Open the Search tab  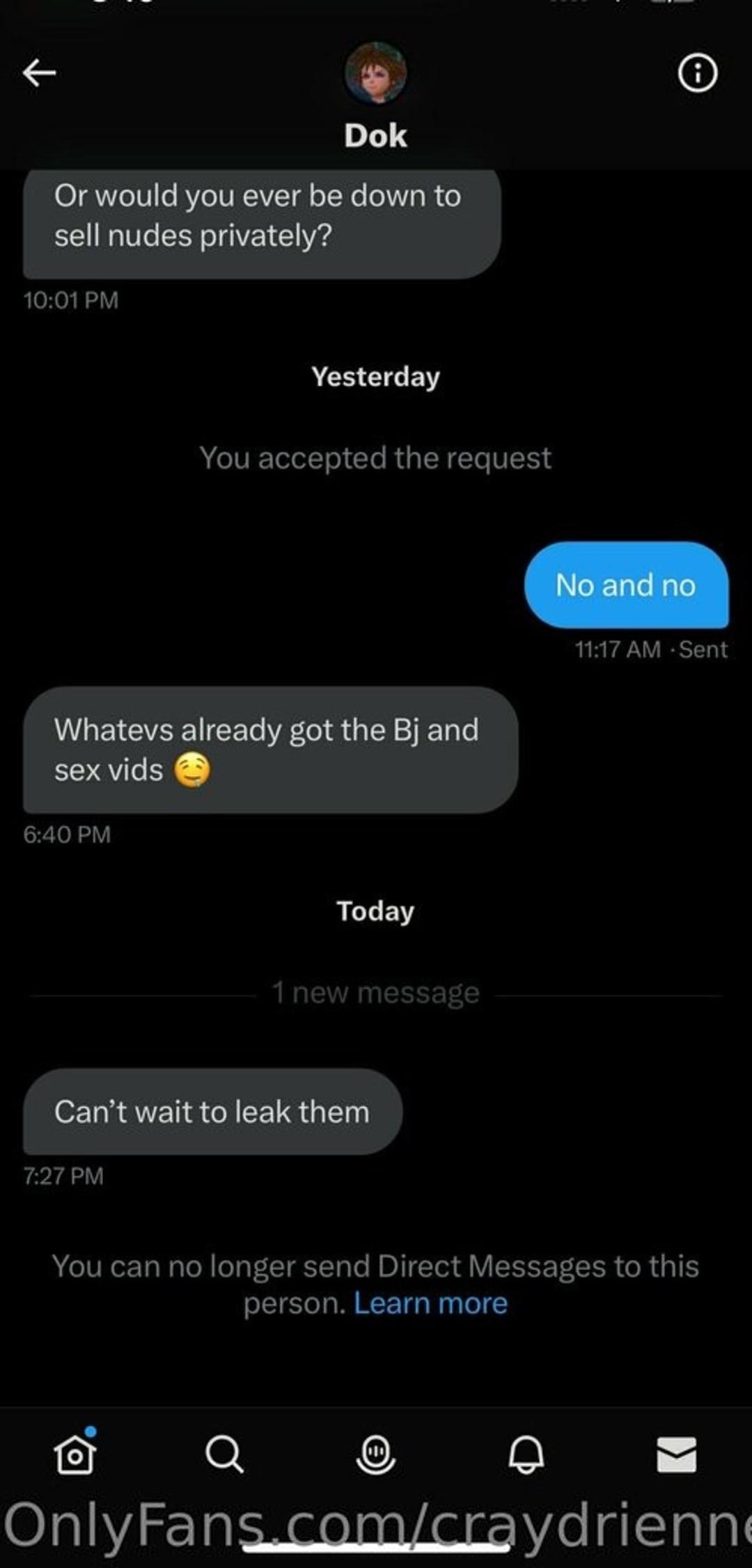click(225, 1454)
